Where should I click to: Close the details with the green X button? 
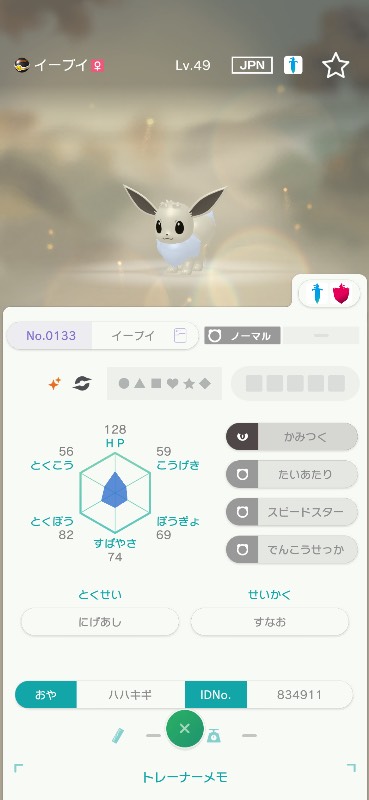tap(185, 729)
